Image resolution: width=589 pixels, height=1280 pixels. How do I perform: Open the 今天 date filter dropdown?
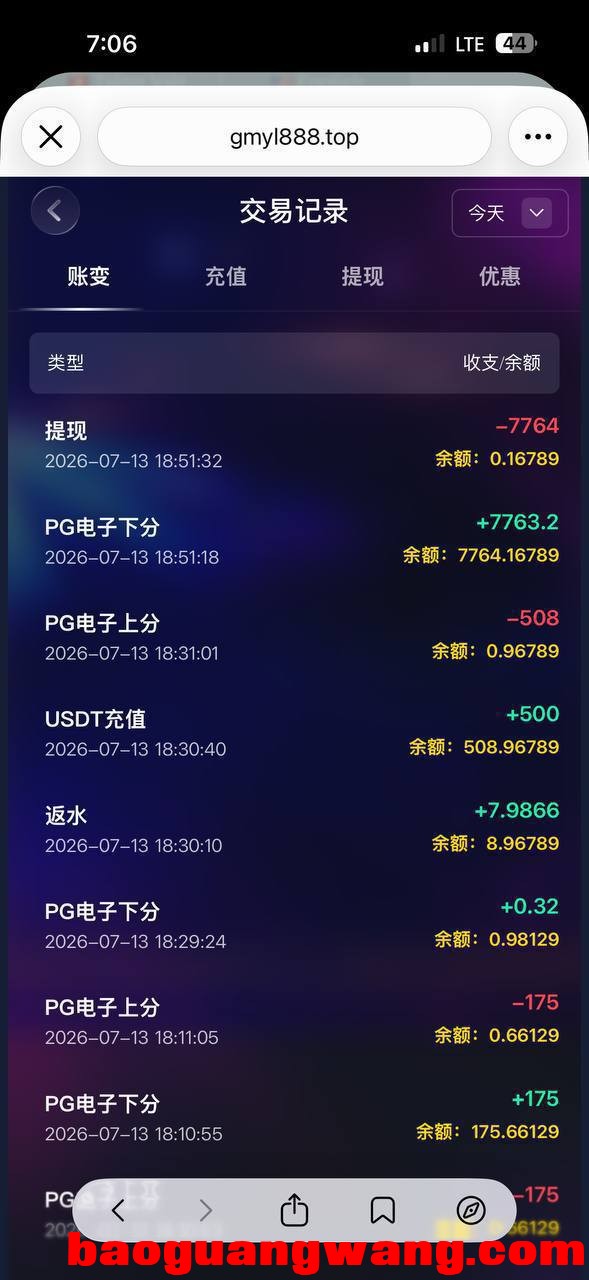tap(510, 213)
